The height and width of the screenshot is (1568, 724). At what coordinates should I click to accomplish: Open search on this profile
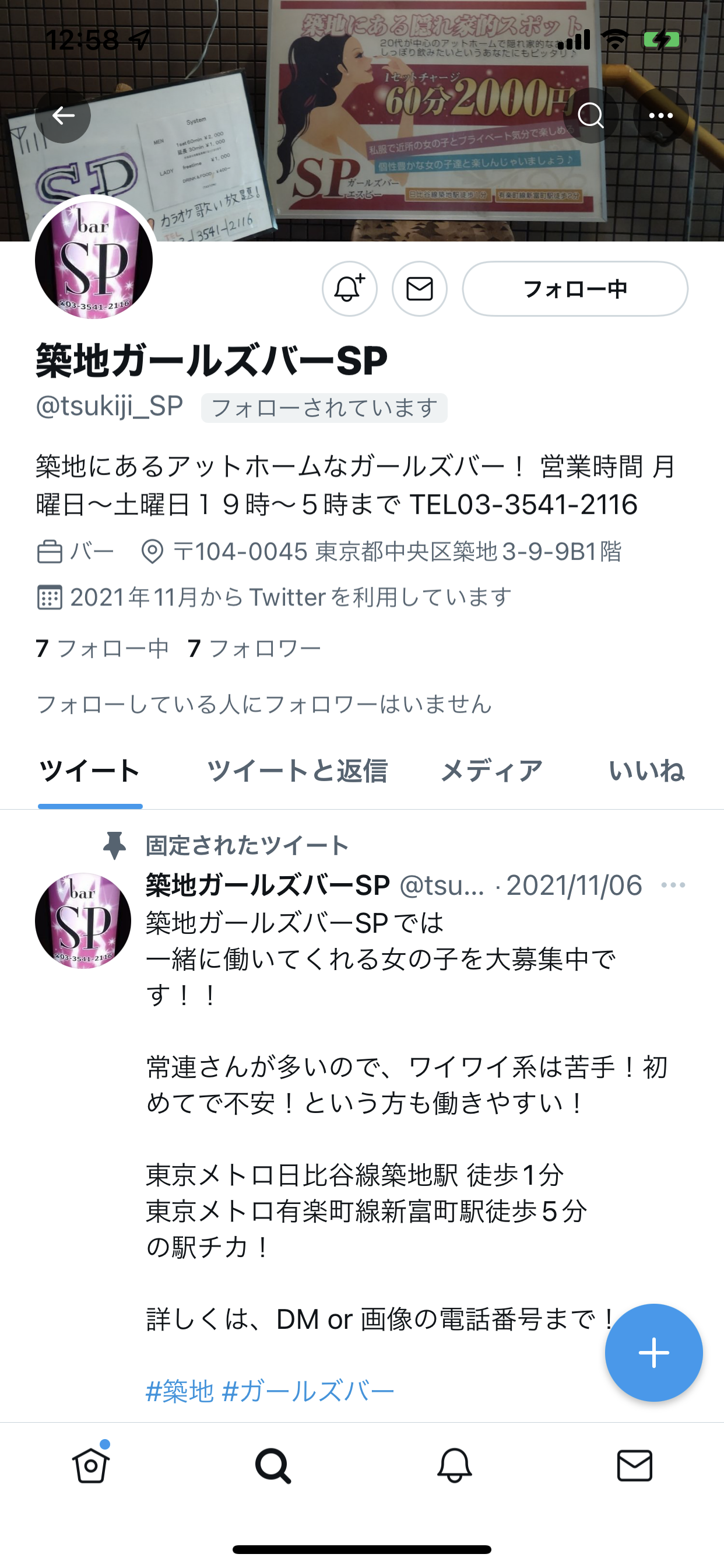click(590, 115)
